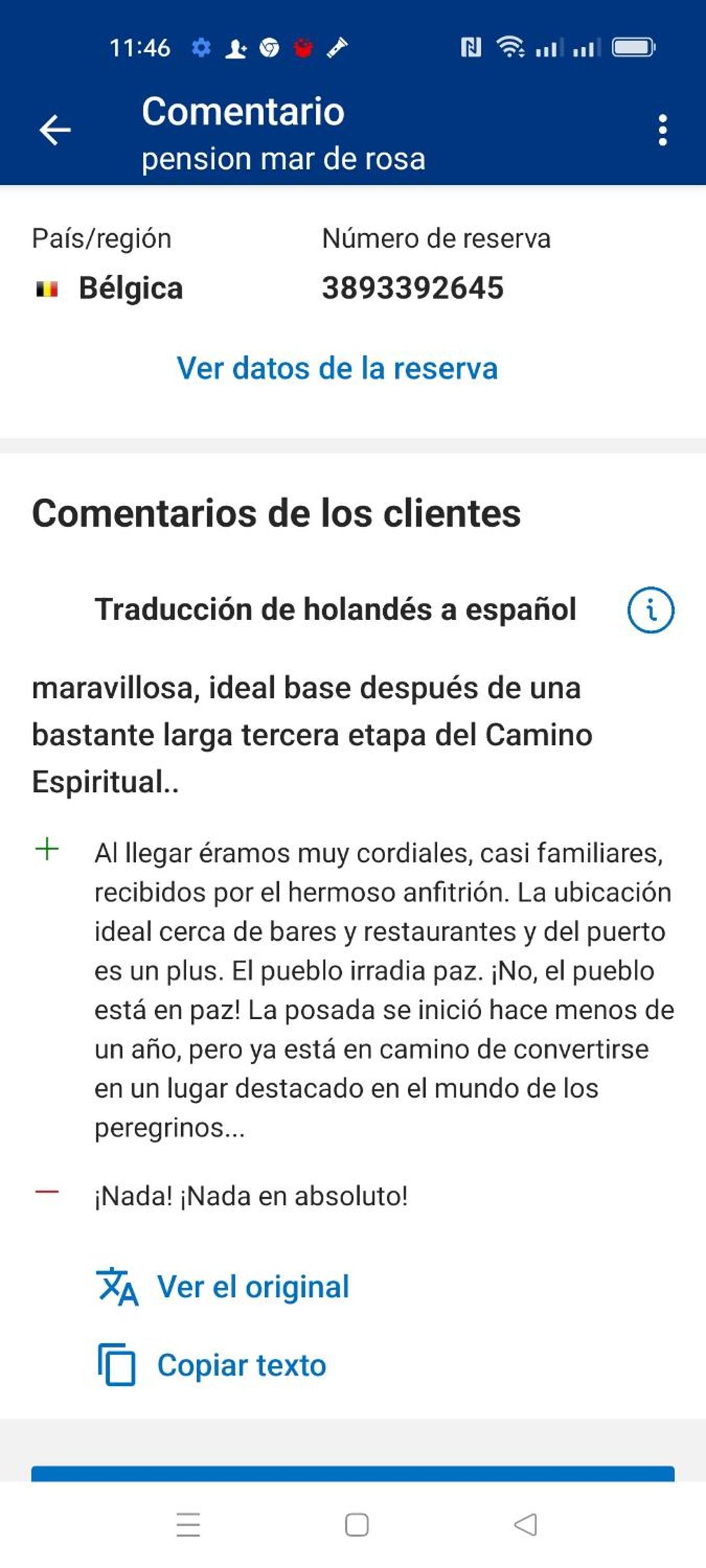Go back using the top-left arrow
Screen dimensions: 706x1568
55,130
